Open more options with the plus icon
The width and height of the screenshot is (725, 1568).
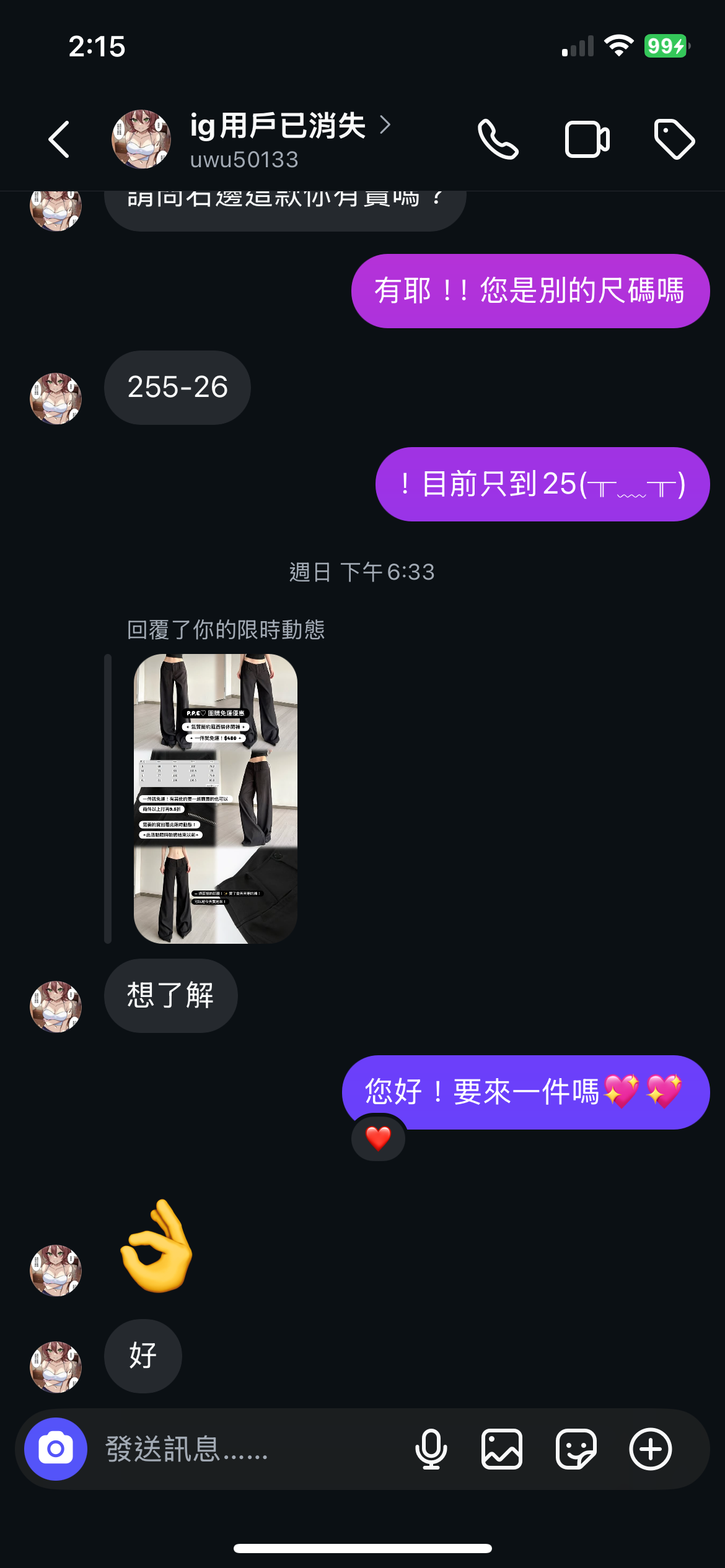coord(650,1449)
